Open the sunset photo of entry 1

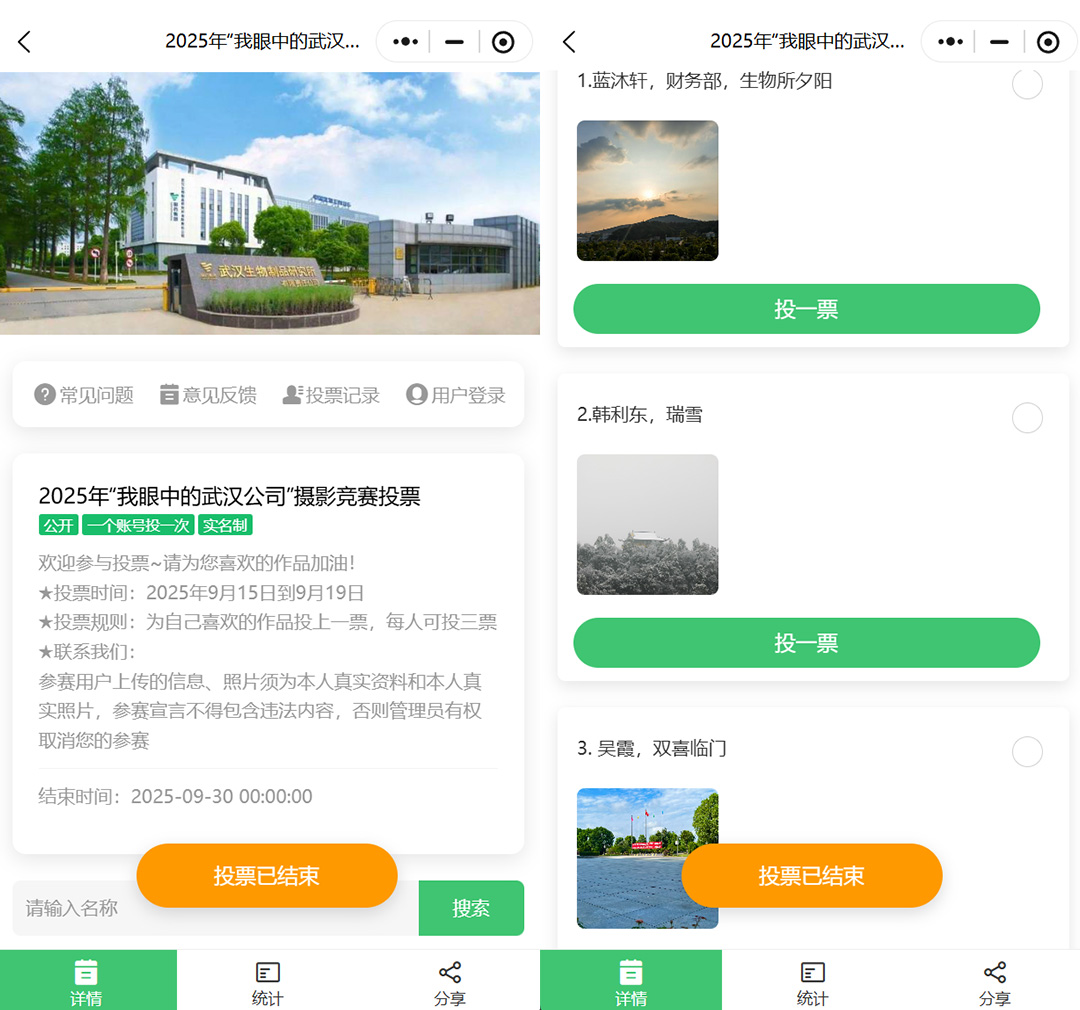tap(647, 191)
